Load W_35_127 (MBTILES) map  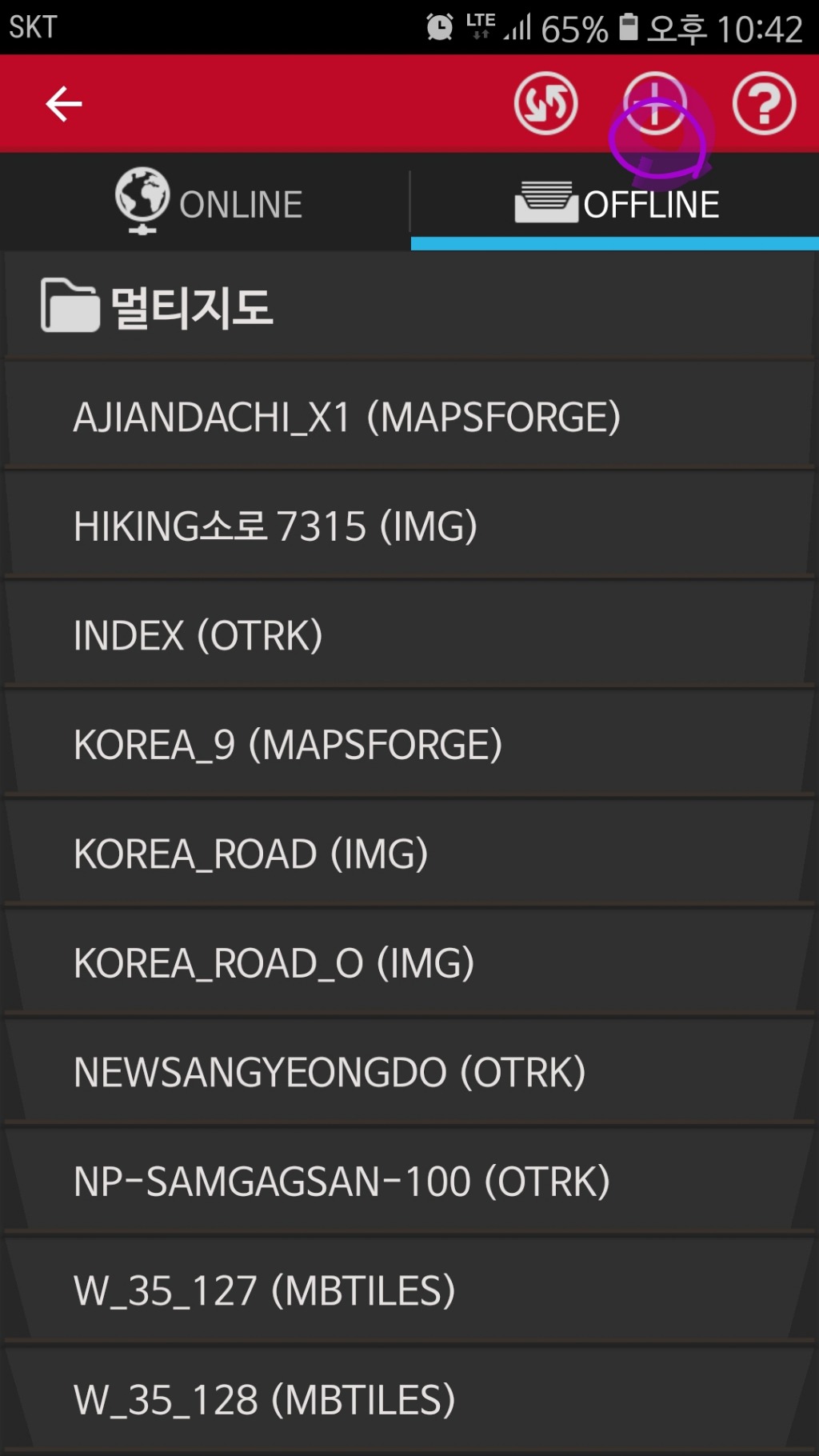pyautogui.click(x=408, y=1290)
